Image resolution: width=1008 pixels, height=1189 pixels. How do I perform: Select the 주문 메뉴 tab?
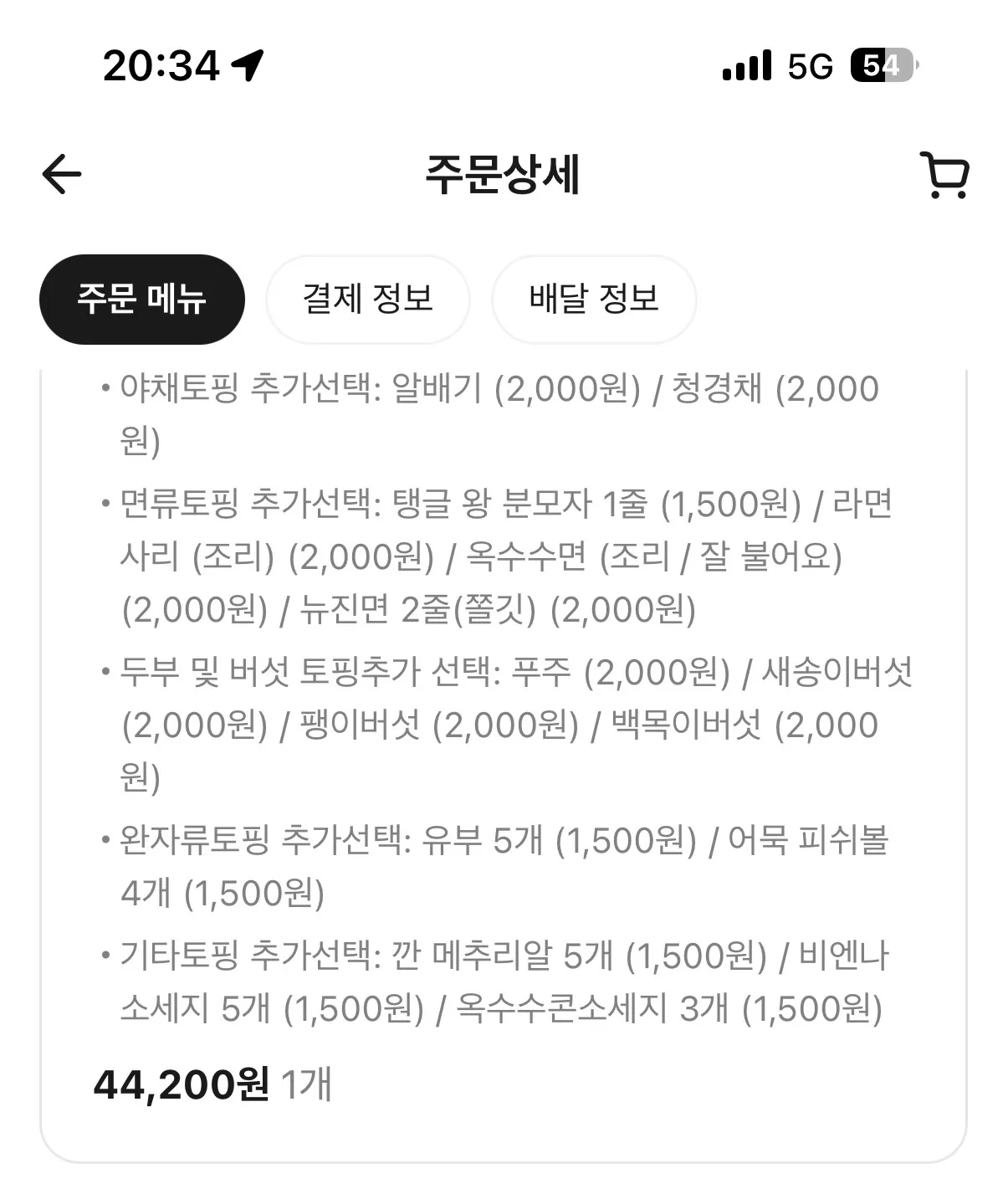coord(142,299)
